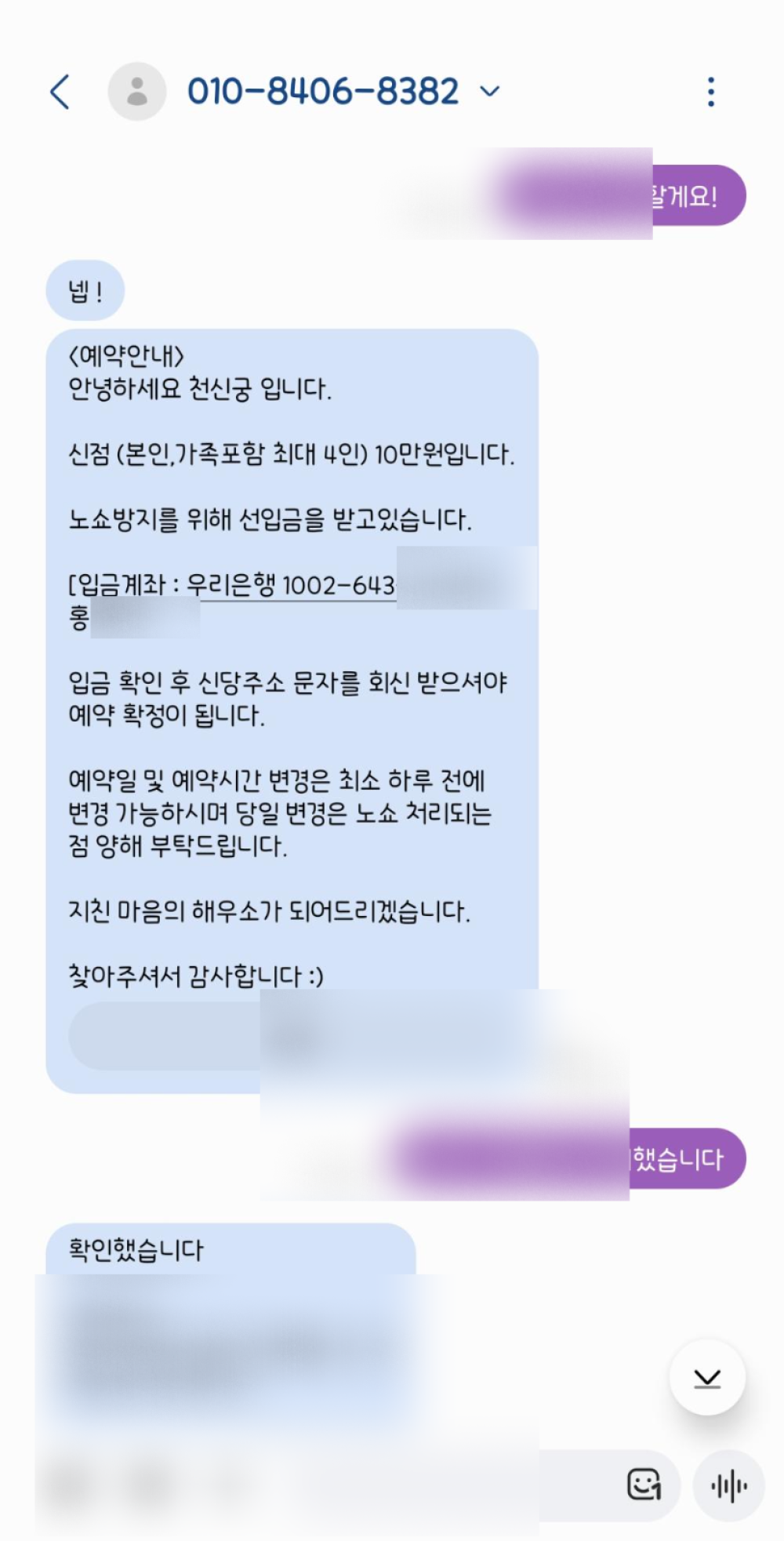Viewport: 784px width, 1541px height.
Task: Expand contact details for 010-8406-8382
Action: pyautogui.click(x=490, y=92)
